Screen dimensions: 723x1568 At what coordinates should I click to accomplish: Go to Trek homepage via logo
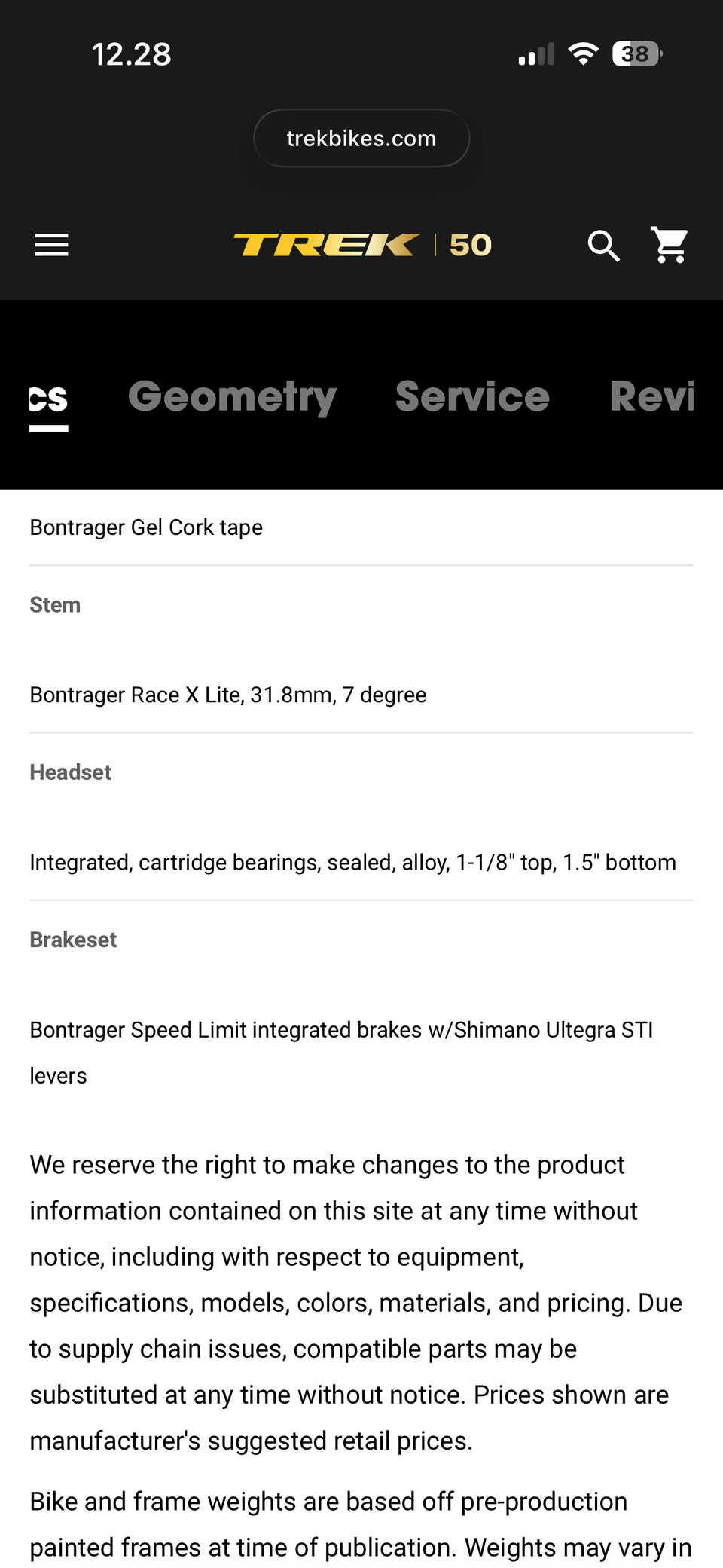tap(362, 245)
